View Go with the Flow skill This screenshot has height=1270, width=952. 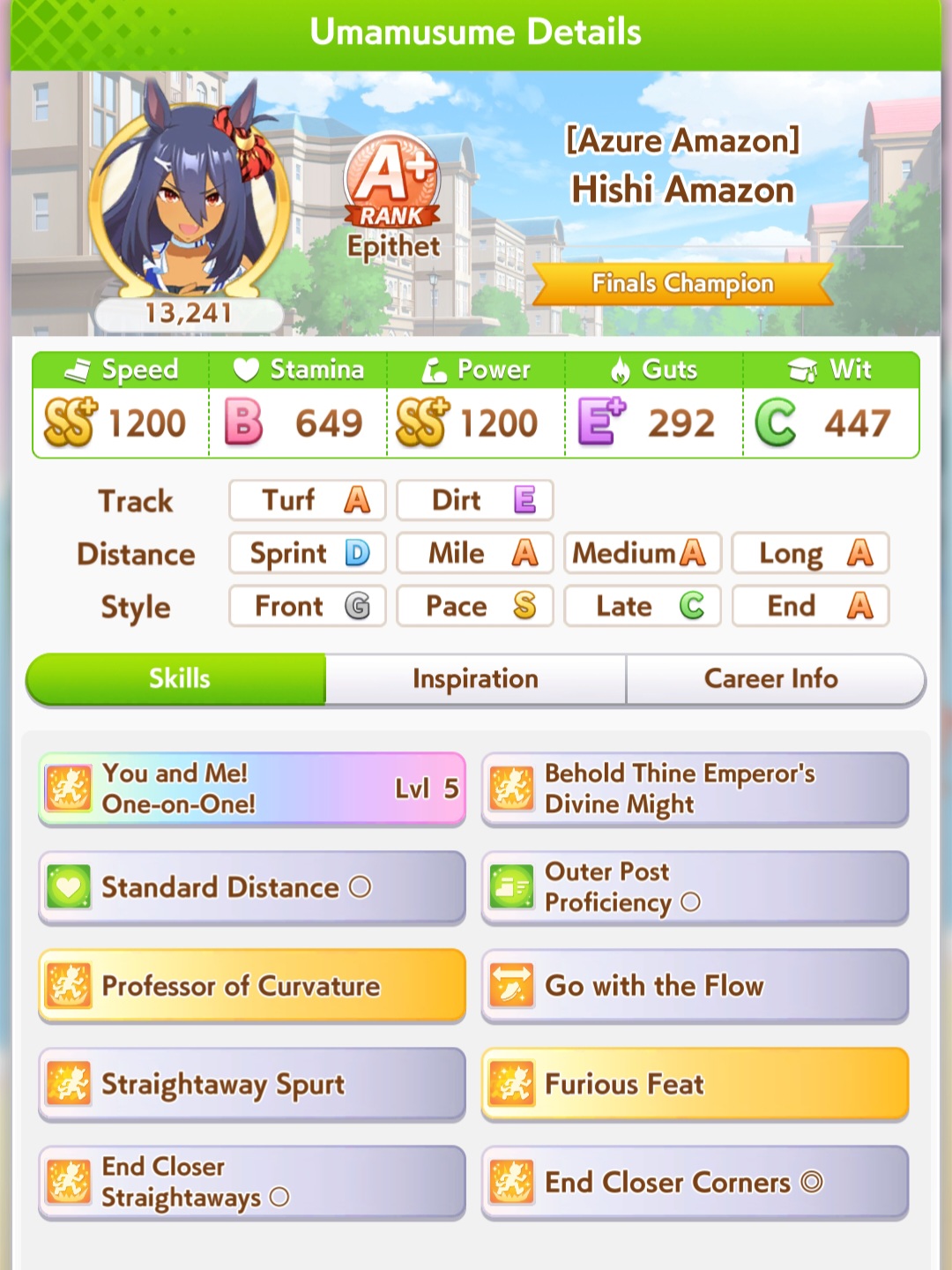click(x=695, y=986)
